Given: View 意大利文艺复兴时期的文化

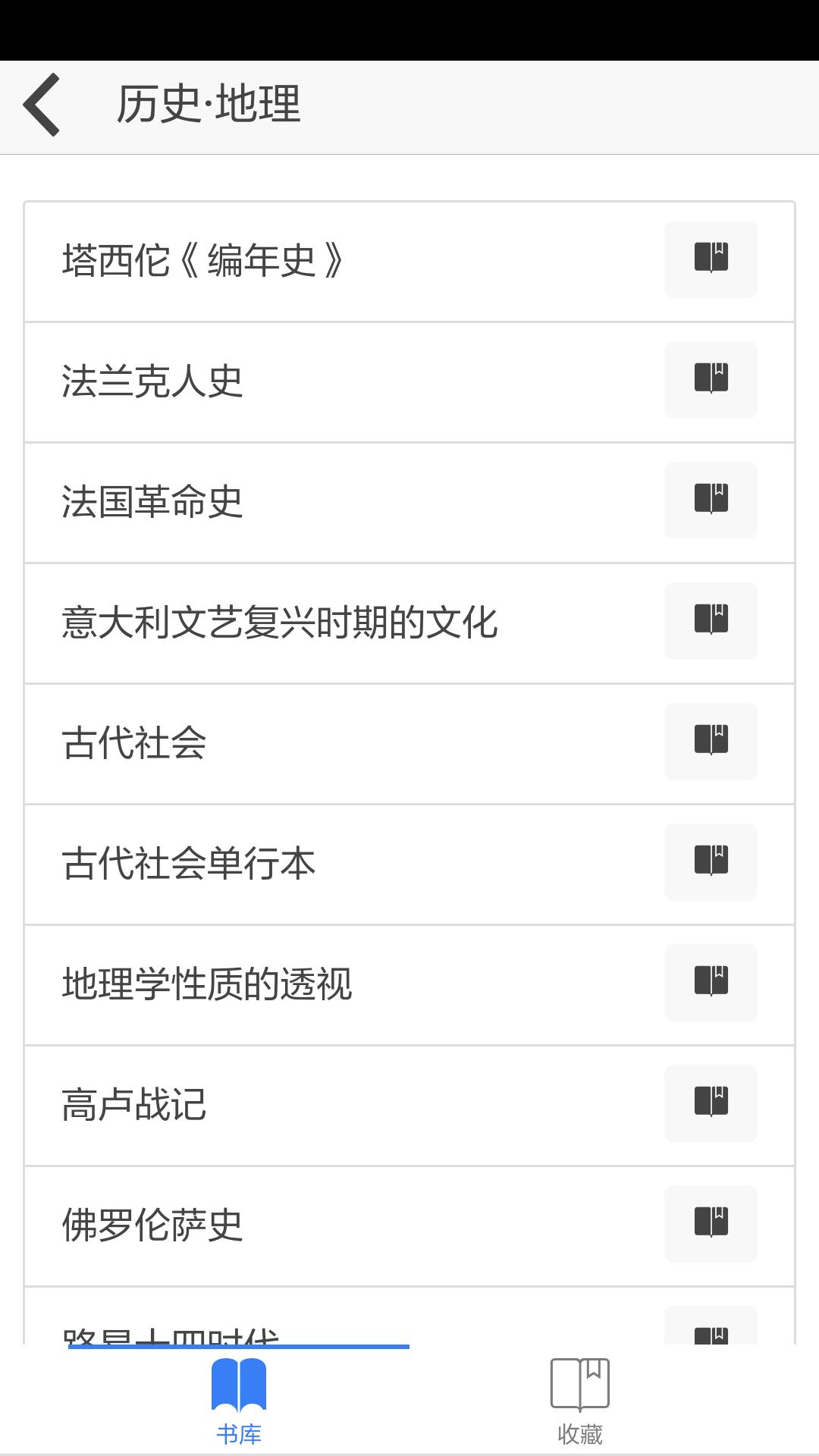Looking at the screenshot, I should [279, 623].
